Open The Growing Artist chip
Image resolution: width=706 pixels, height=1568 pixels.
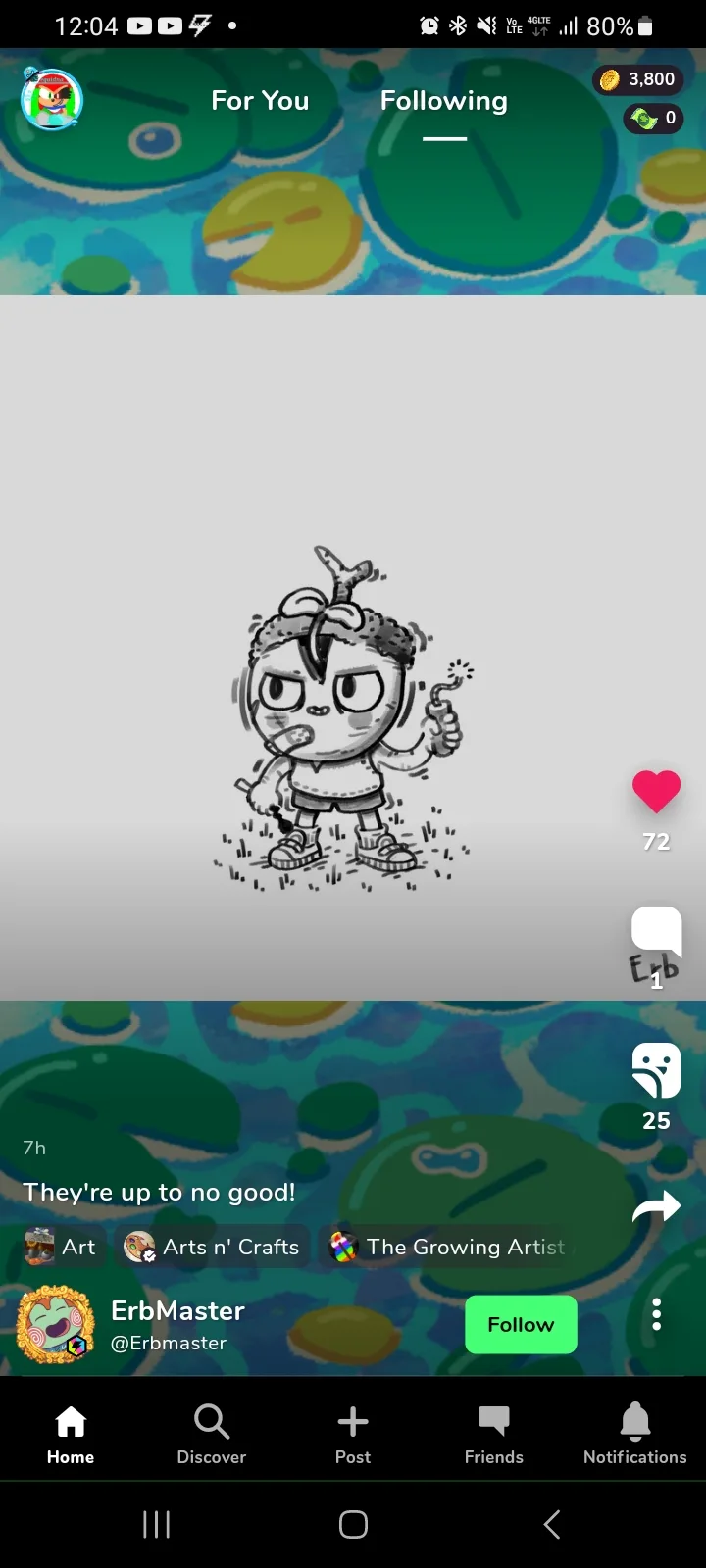tap(447, 1247)
